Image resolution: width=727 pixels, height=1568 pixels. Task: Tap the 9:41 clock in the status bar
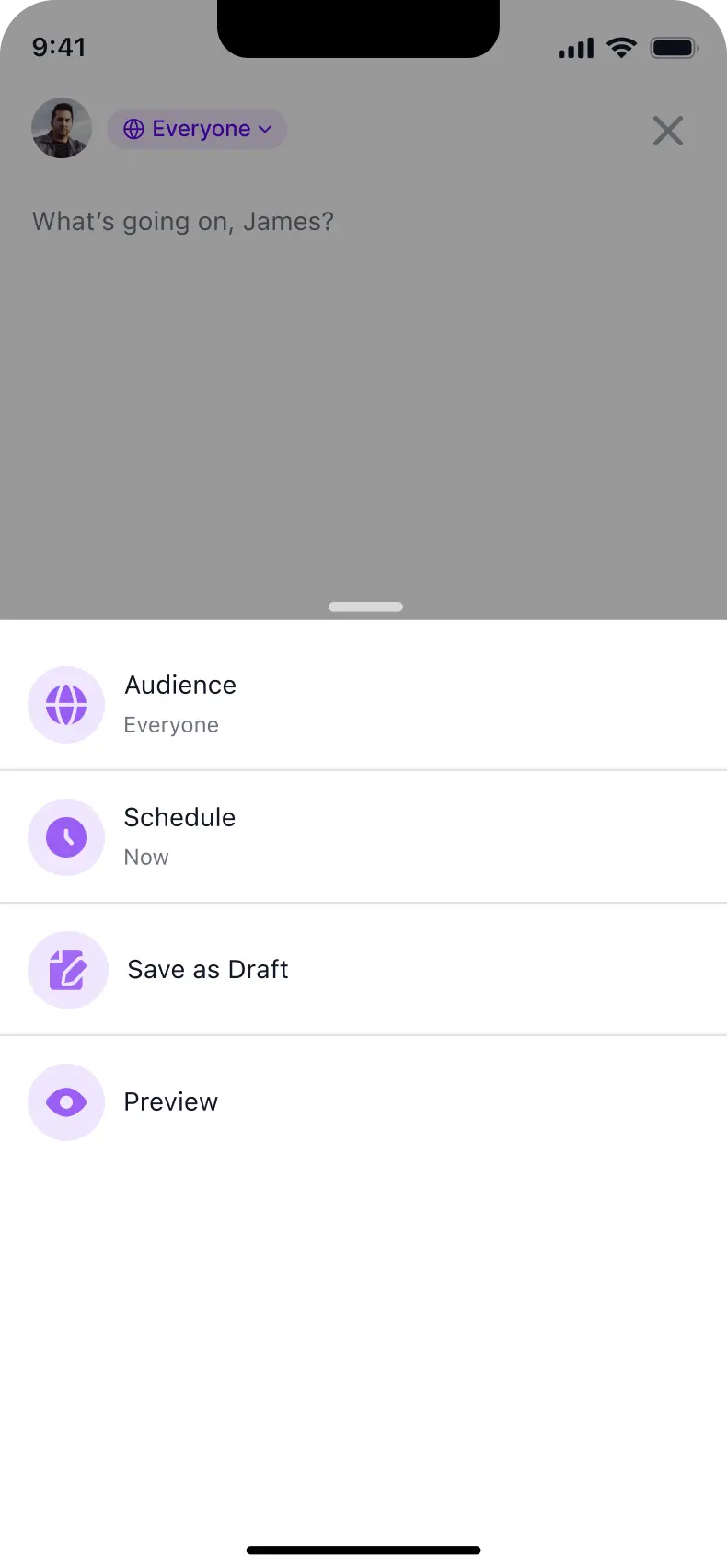point(59,47)
